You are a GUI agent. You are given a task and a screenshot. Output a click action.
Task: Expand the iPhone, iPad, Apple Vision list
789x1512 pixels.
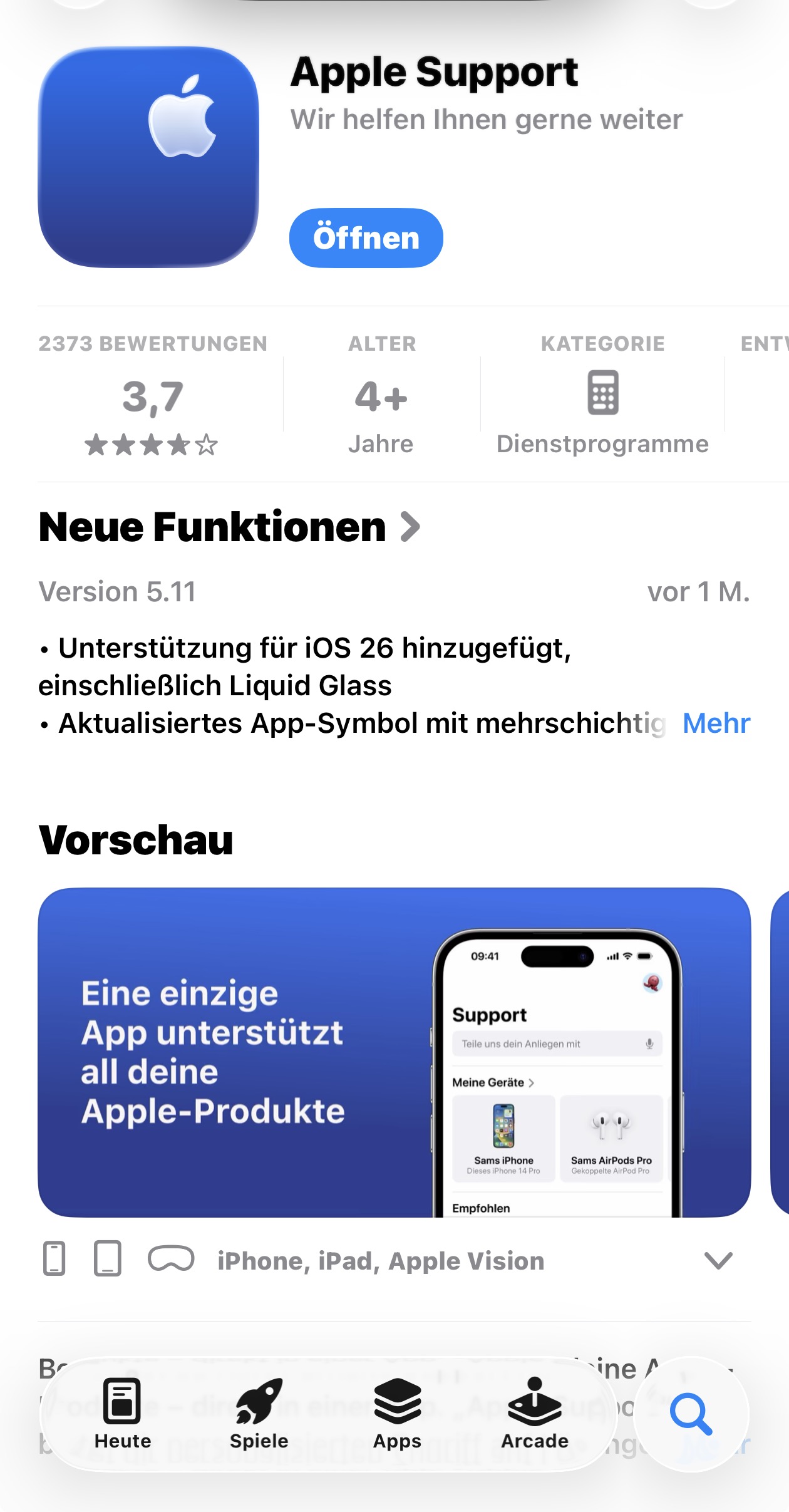718,1260
